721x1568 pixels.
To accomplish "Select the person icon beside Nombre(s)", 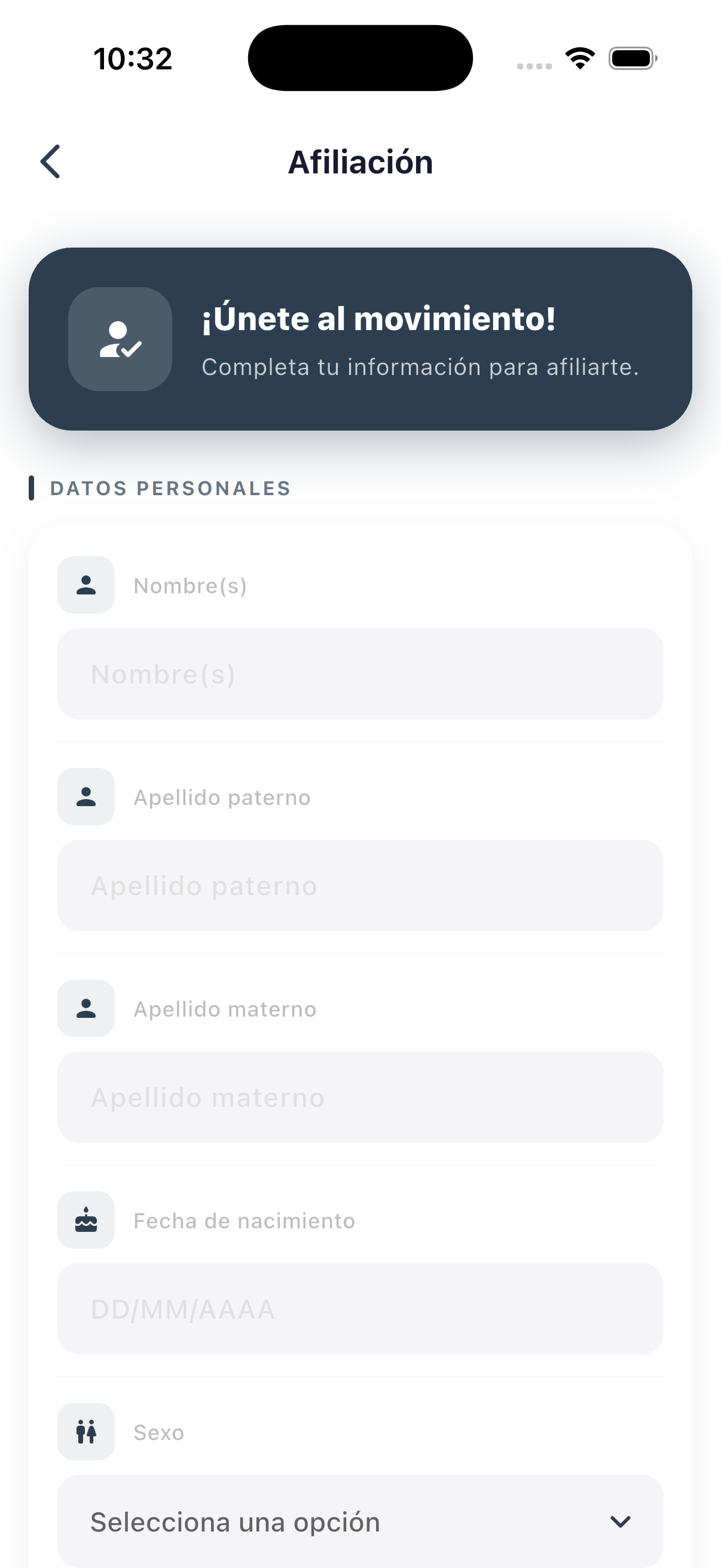I will click(85, 585).
